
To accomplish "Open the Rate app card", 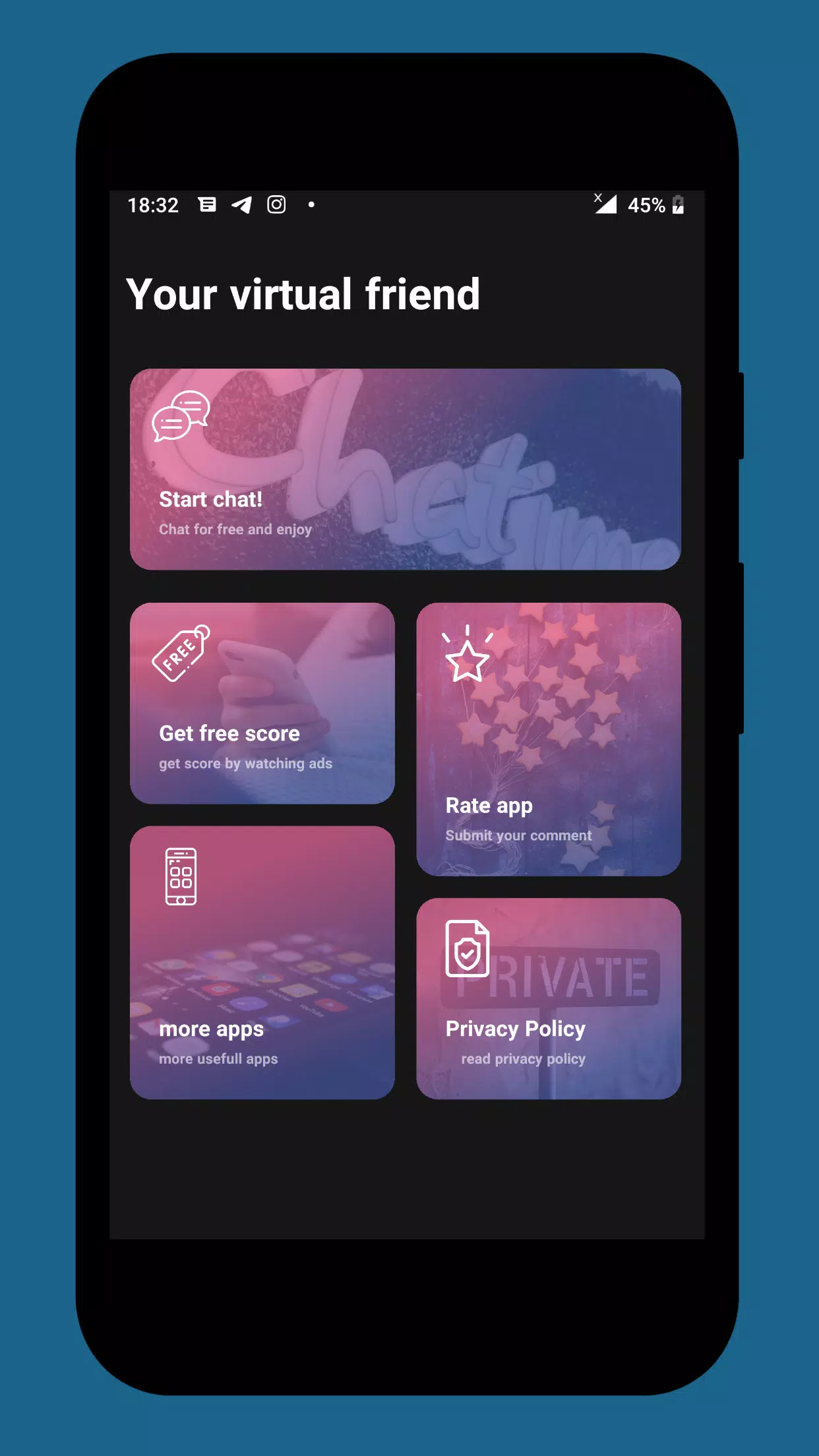I will (548, 739).
